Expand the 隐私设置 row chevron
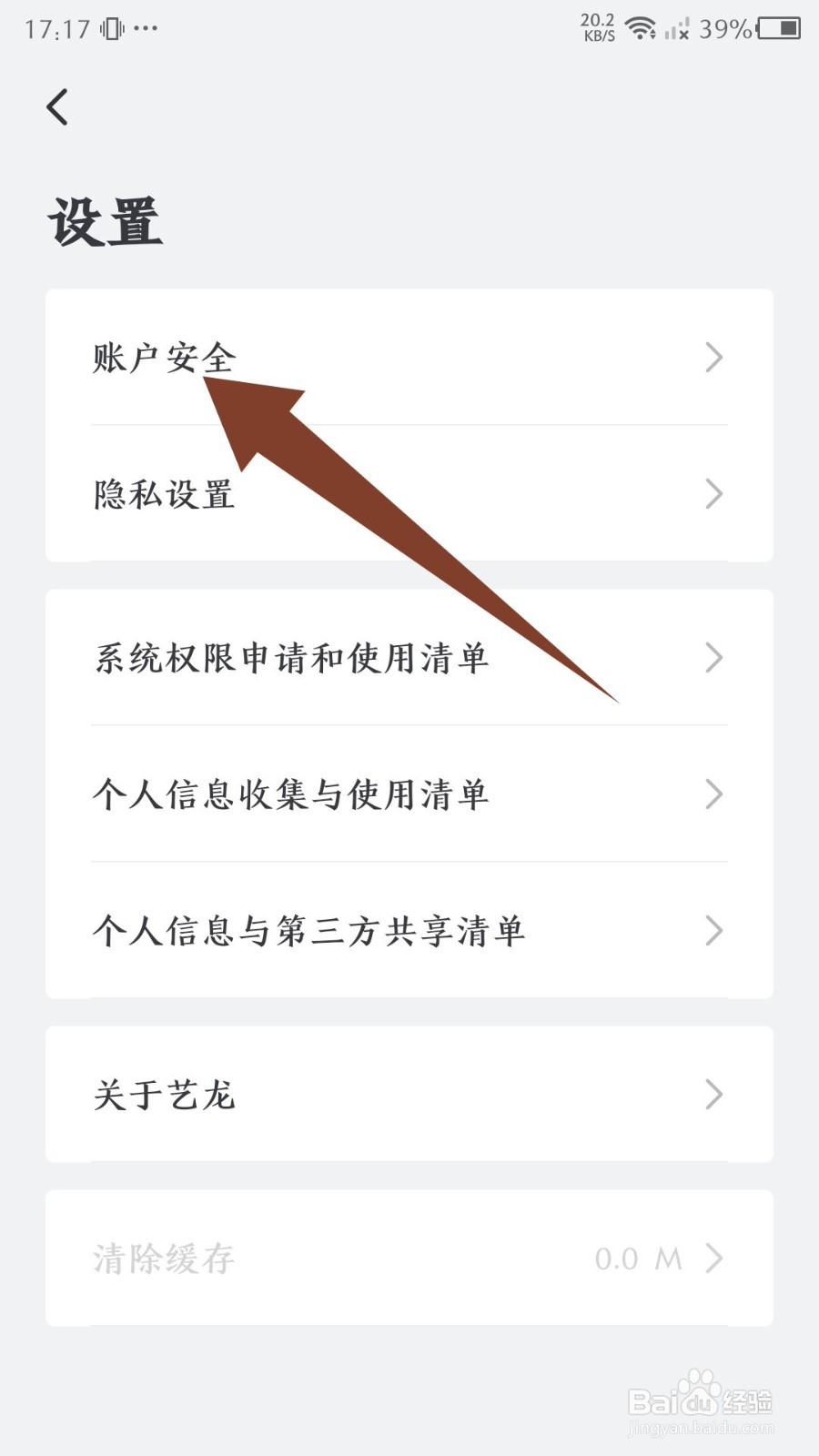Screen dimensions: 819x1456 (x=713, y=495)
